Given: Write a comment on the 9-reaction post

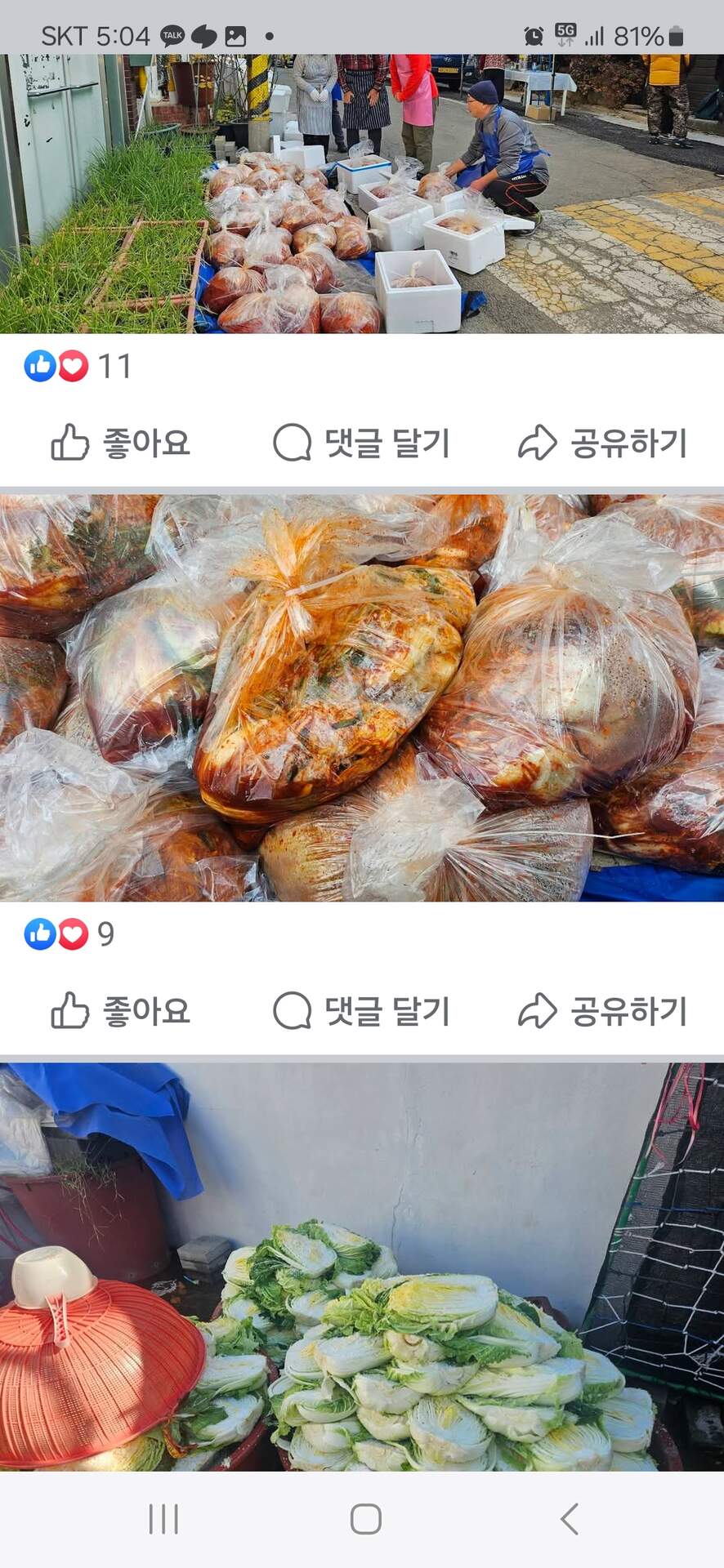Looking at the screenshot, I should pos(361,1012).
